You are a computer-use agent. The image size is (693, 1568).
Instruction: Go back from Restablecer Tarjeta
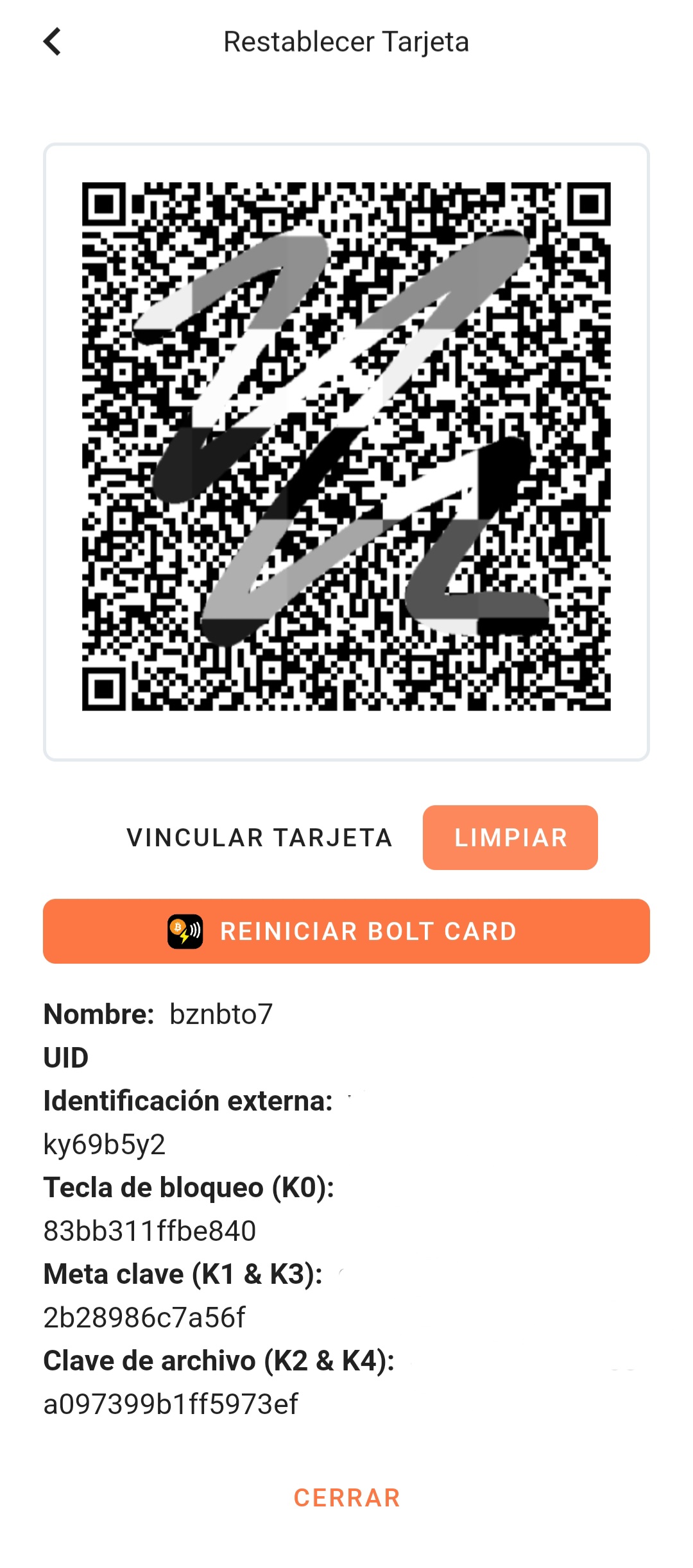pyautogui.click(x=53, y=42)
